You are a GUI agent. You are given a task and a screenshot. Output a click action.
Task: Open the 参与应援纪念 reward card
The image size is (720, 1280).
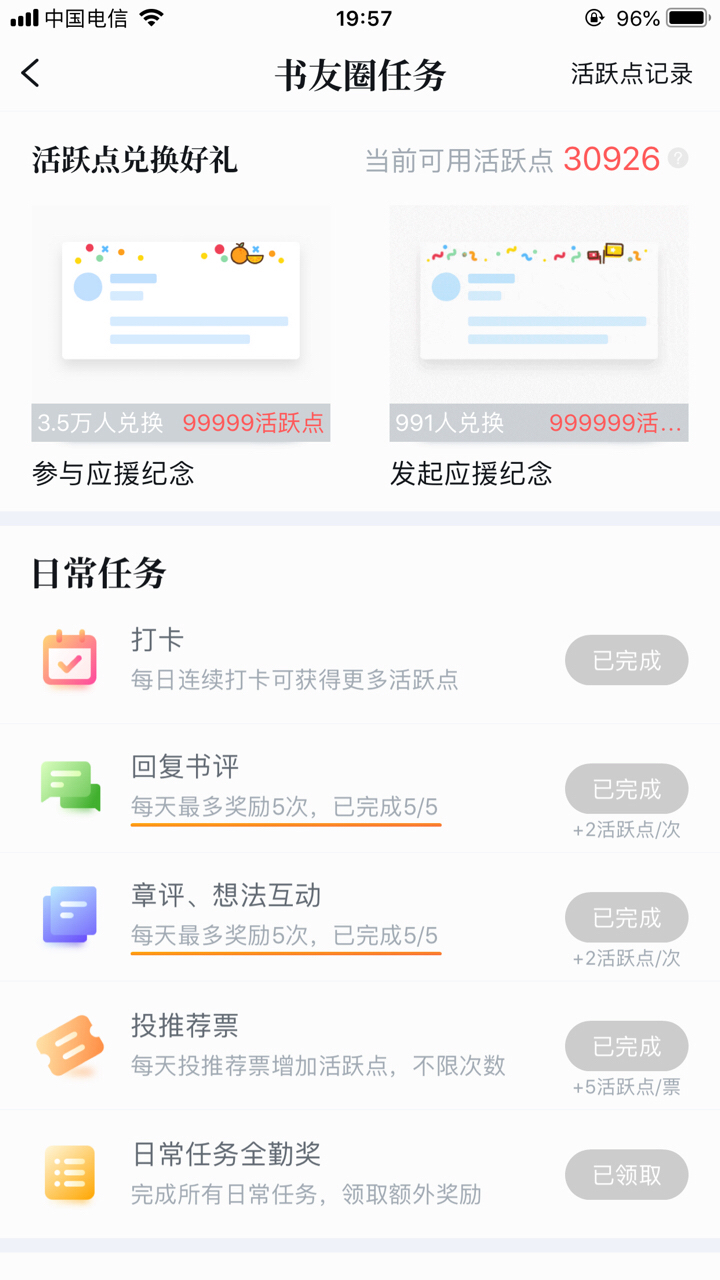(x=181, y=346)
